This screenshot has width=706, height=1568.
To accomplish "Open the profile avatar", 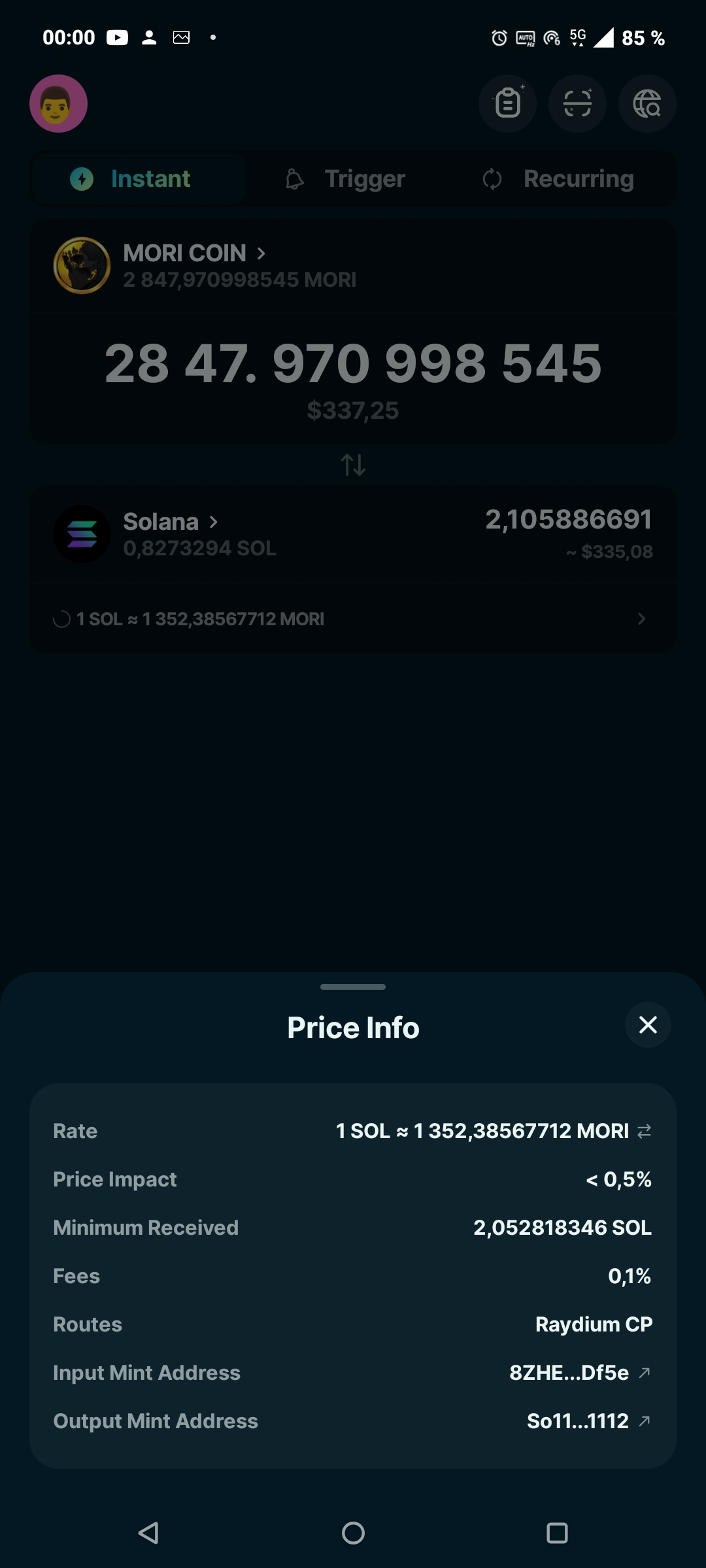I will [58, 103].
